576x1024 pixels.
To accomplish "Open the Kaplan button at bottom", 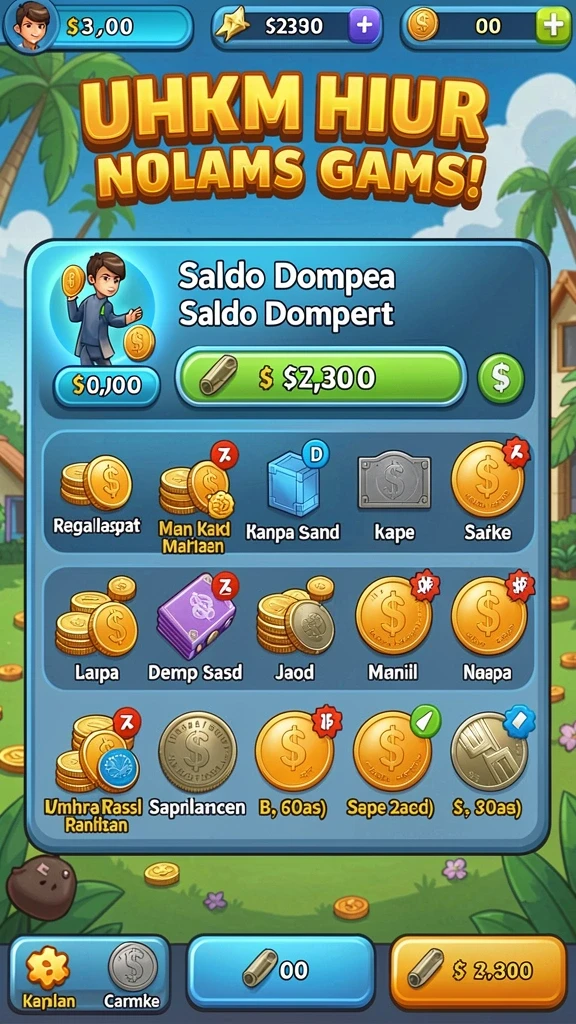I will click(48, 973).
